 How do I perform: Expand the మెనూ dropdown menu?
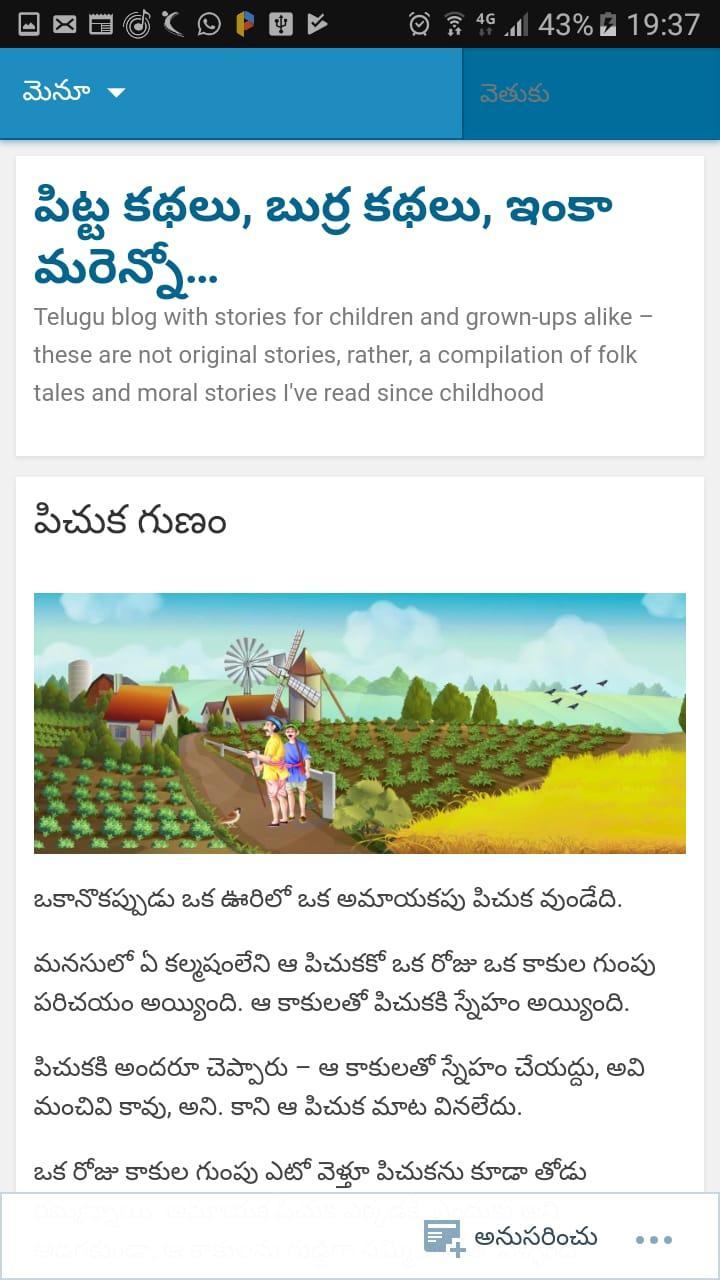[75, 93]
